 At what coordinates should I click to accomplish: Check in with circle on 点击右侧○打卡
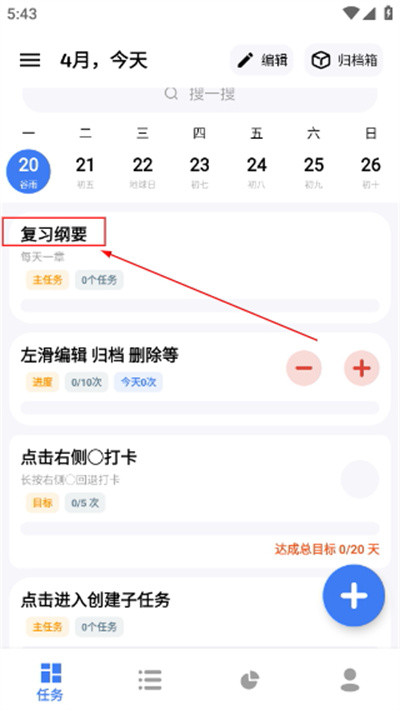pos(360,479)
